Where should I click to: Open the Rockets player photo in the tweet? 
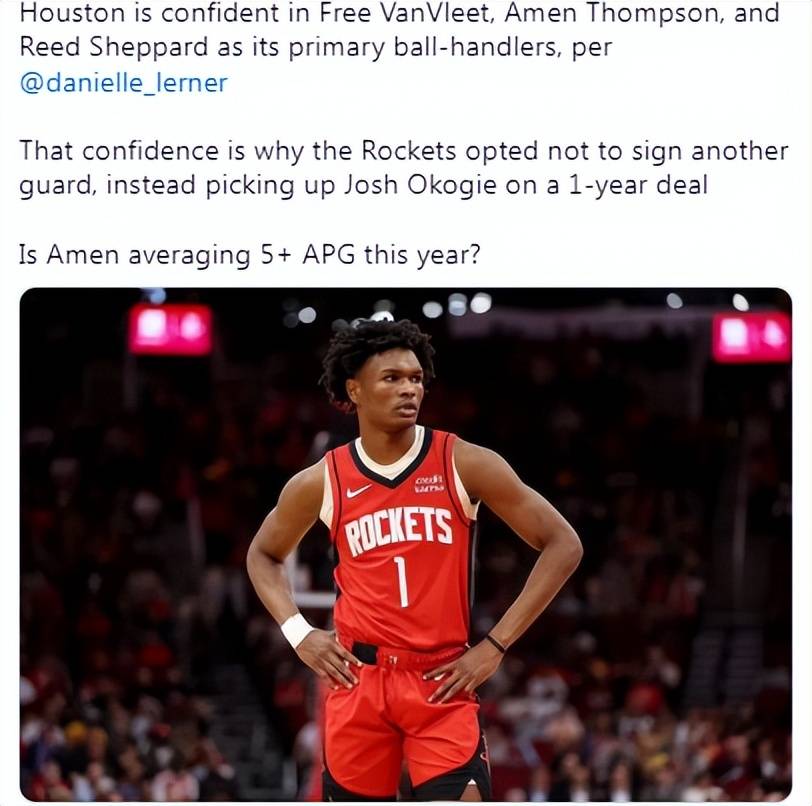tap(405, 544)
